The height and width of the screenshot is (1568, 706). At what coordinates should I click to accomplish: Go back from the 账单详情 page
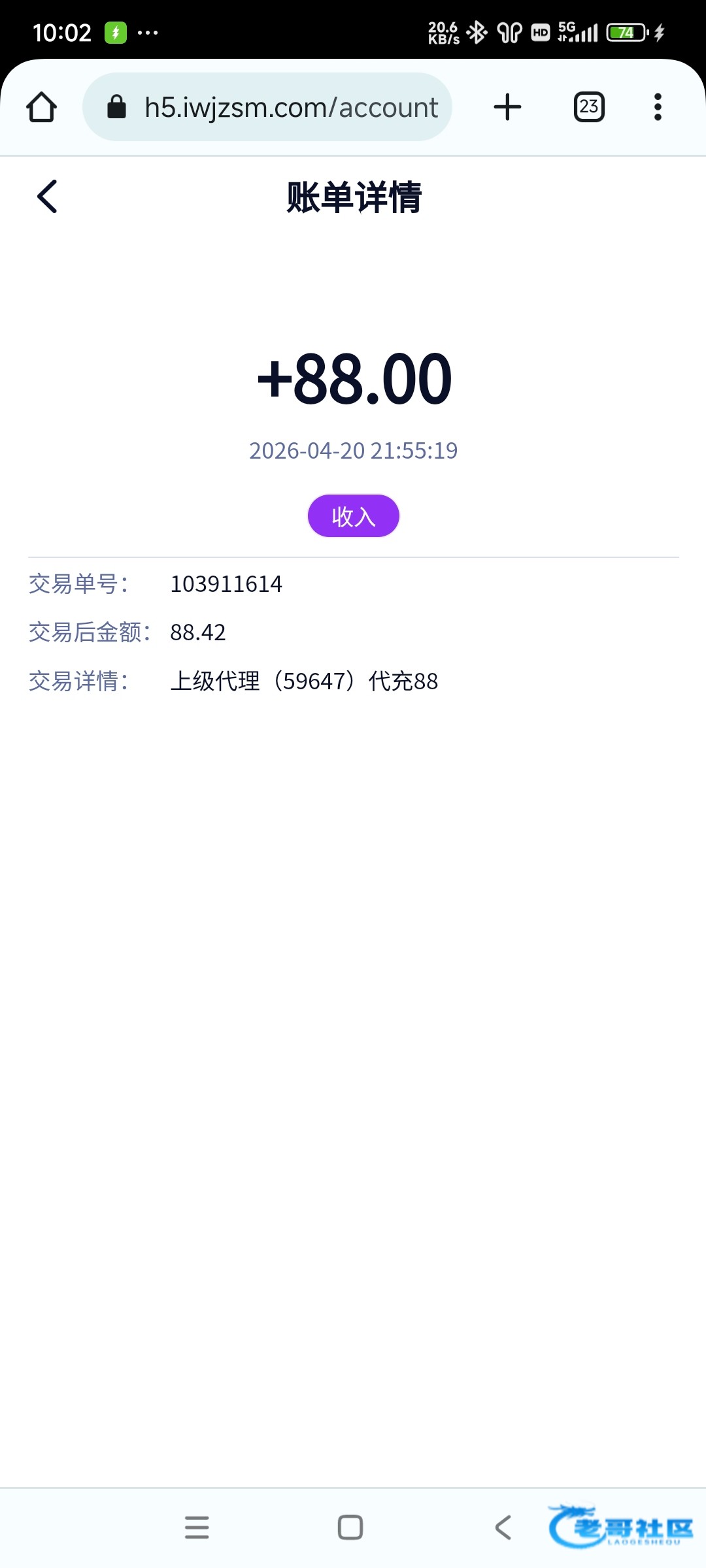click(47, 197)
